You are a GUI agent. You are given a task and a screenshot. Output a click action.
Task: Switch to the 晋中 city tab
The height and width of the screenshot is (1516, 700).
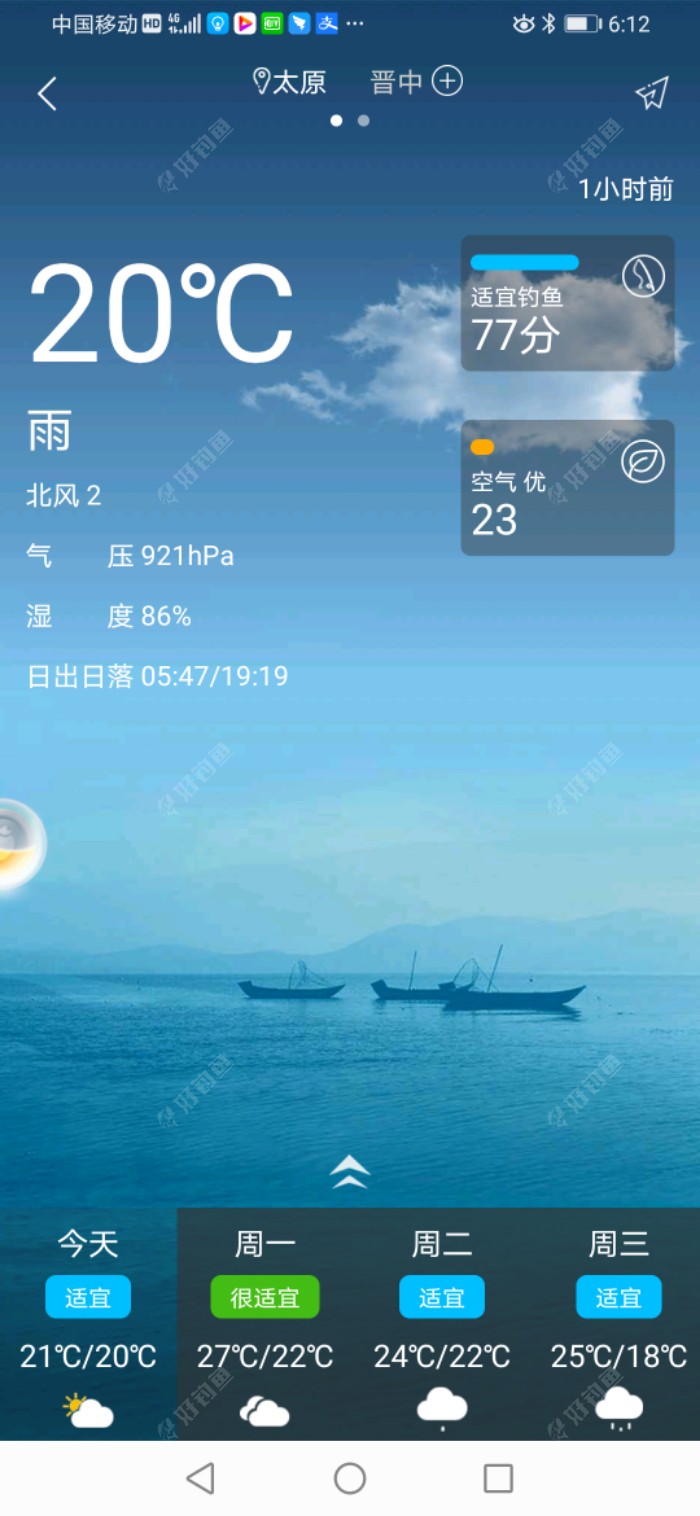click(396, 82)
